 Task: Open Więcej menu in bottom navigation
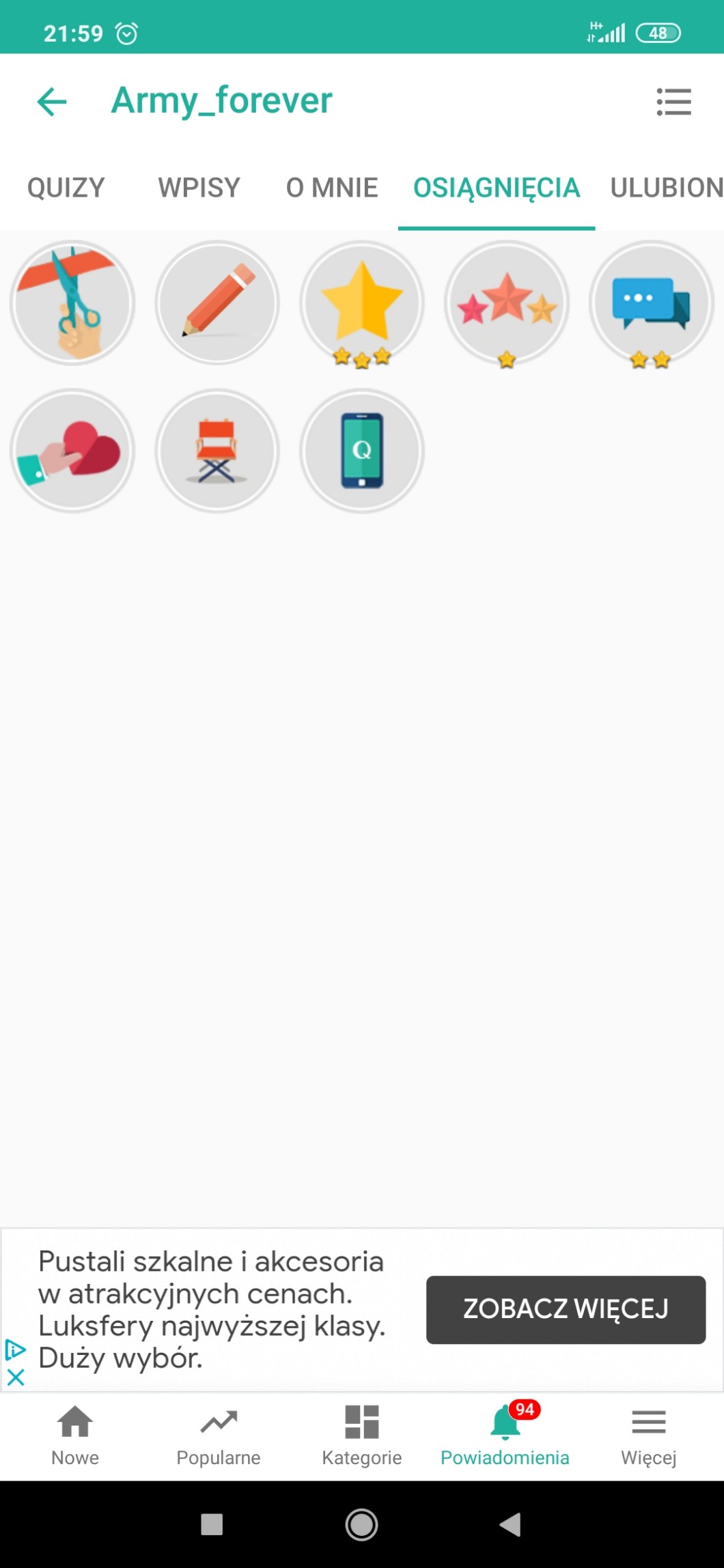pos(648,1436)
